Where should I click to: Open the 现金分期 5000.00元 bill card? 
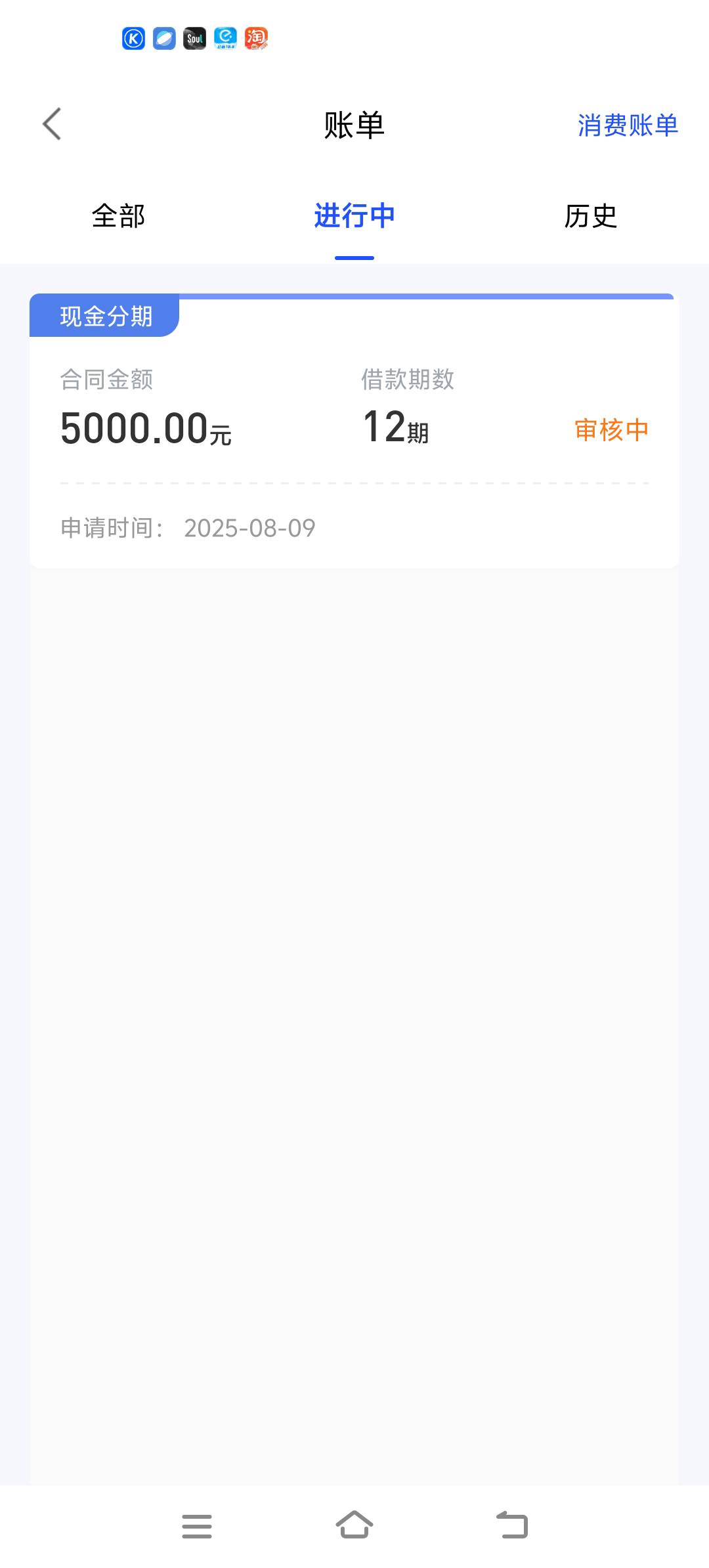click(354, 431)
